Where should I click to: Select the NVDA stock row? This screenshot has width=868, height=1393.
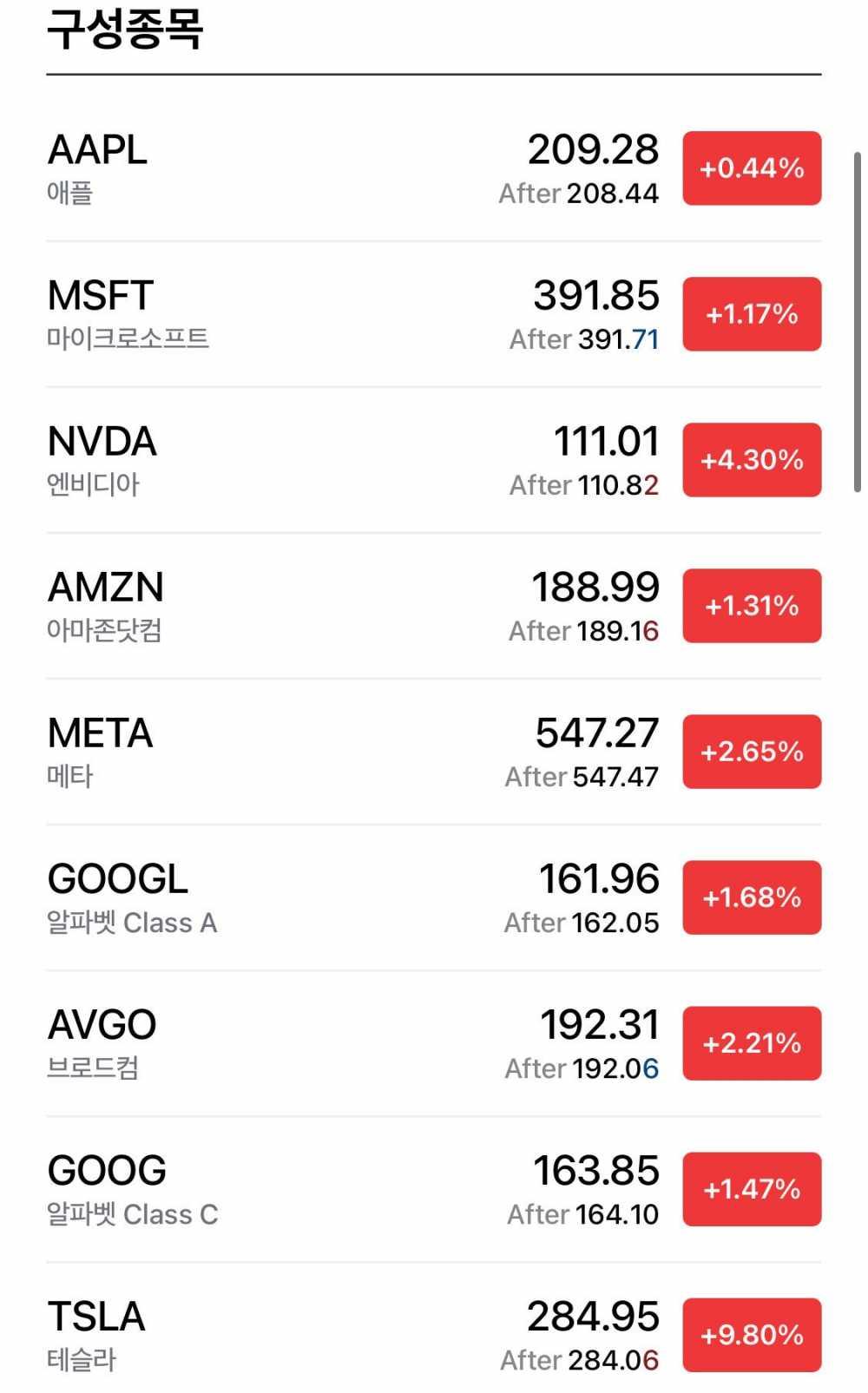point(347,460)
